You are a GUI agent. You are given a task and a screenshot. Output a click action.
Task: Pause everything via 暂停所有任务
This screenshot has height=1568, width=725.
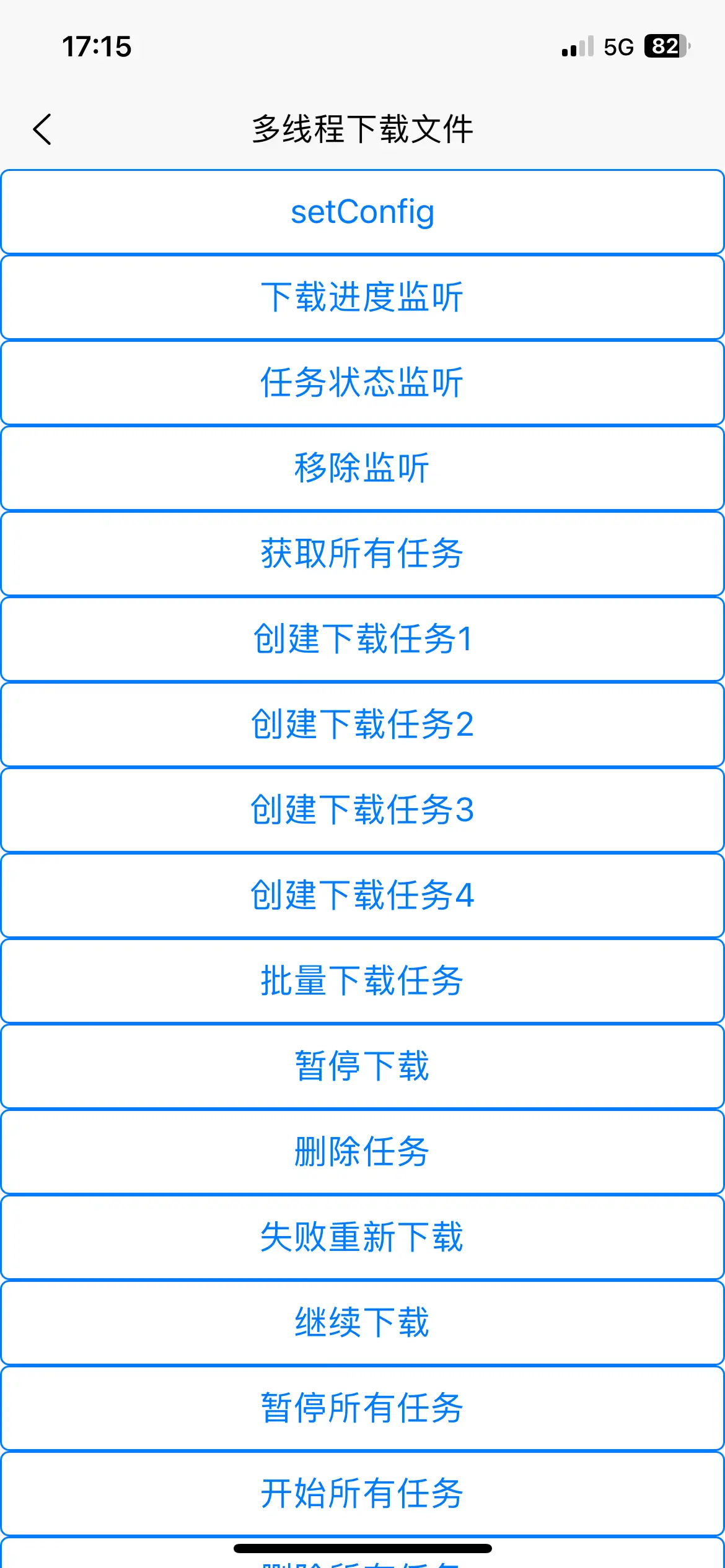pos(362,1408)
